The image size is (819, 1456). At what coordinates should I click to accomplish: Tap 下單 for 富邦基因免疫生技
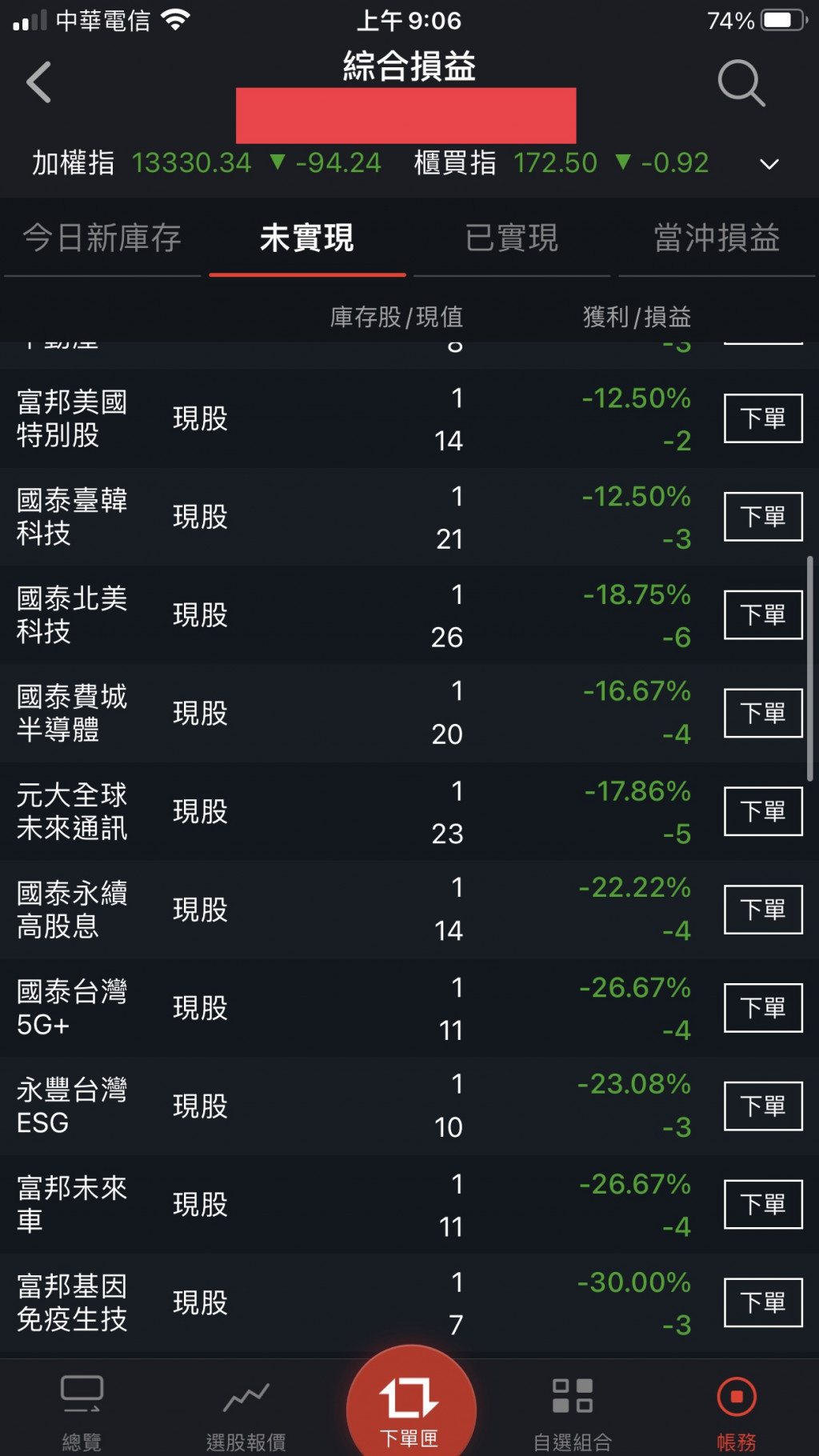pos(763,1302)
